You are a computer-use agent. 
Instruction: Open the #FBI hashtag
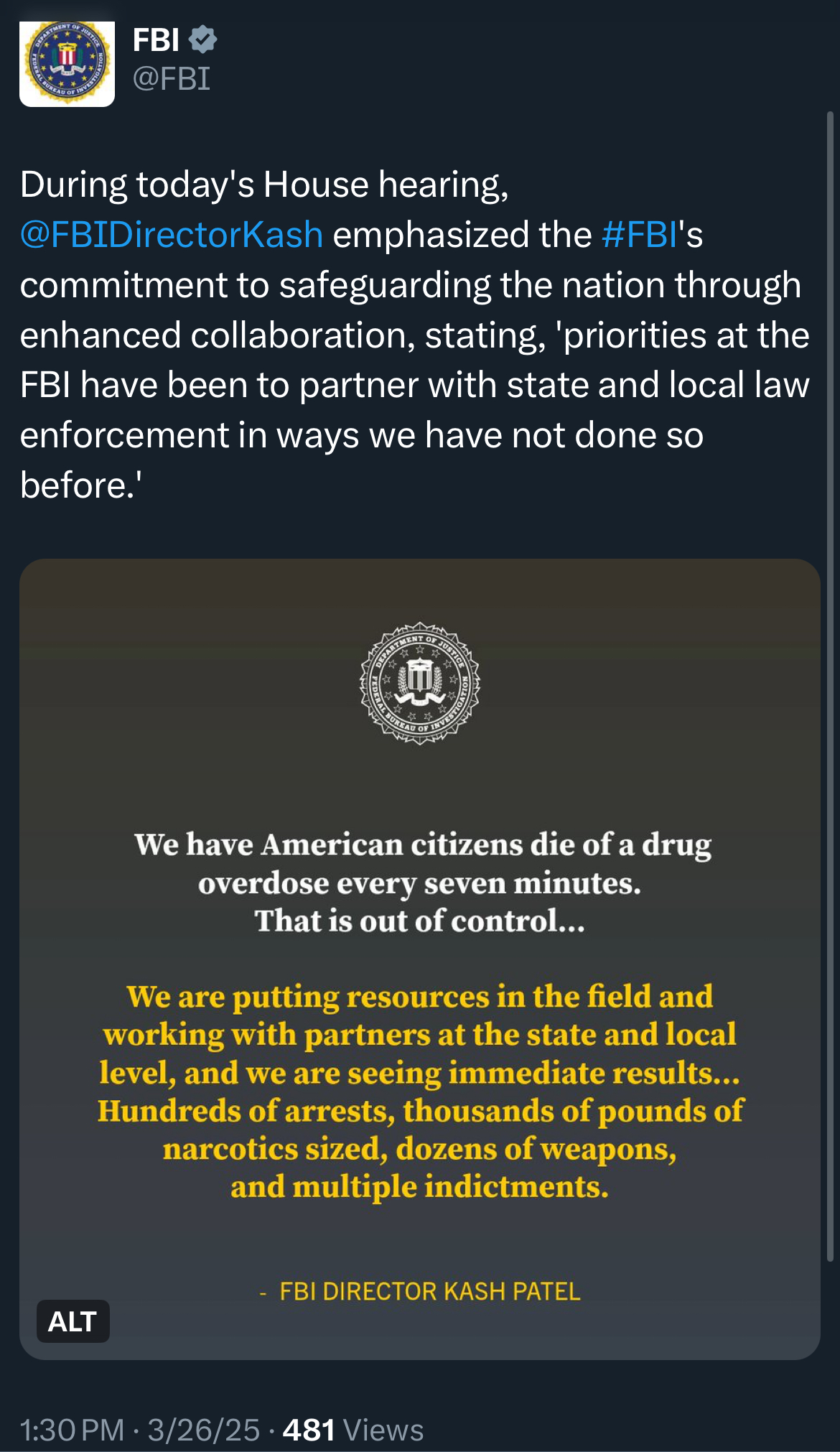(640, 235)
